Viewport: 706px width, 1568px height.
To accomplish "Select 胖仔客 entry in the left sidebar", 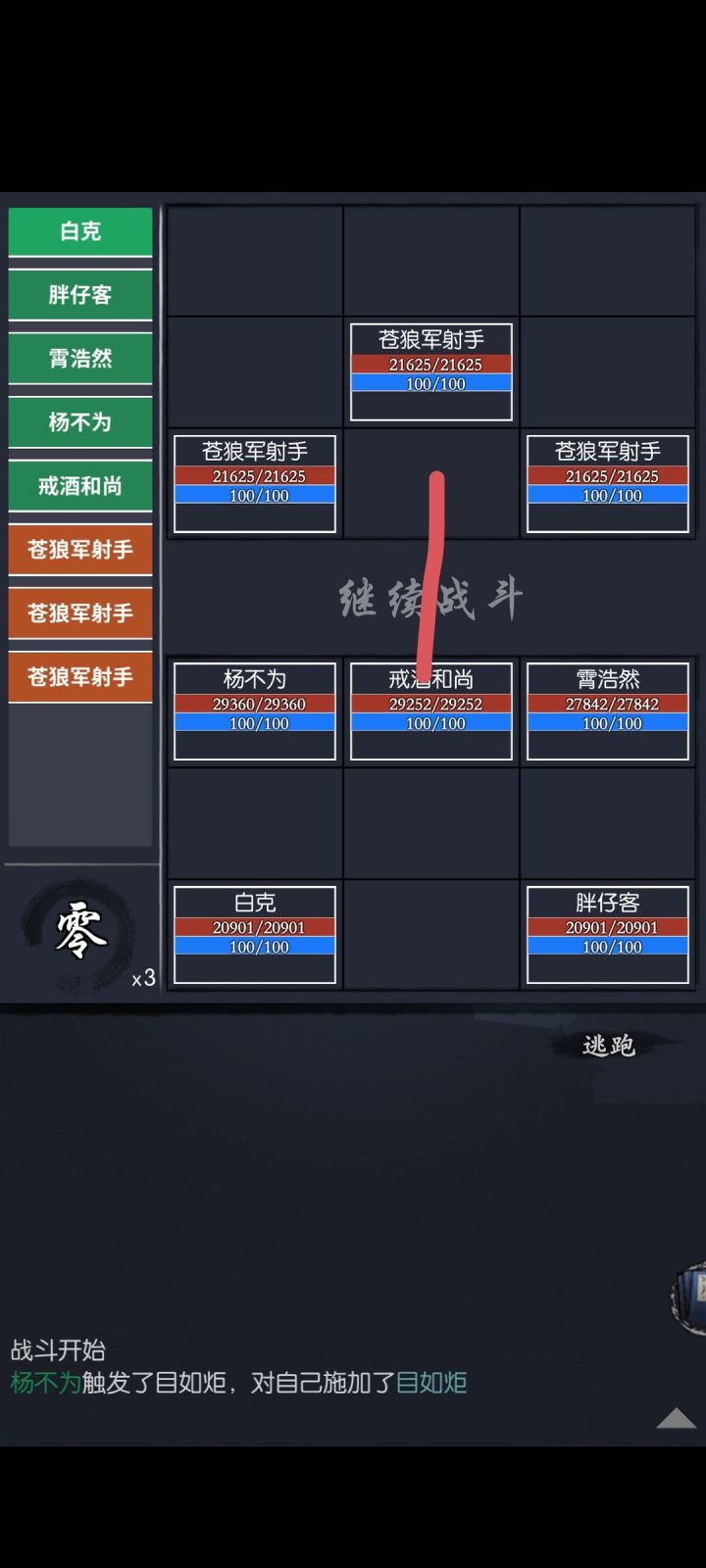I will click(80, 295).
